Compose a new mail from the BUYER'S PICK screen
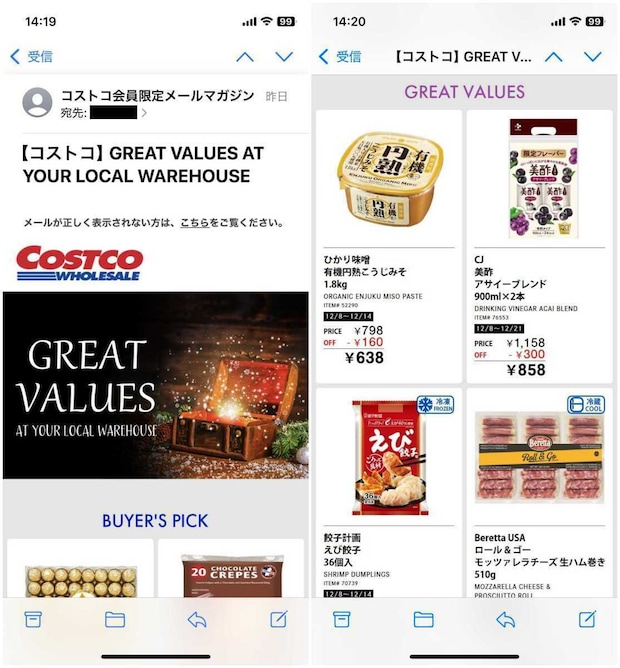 coord(279,619)
